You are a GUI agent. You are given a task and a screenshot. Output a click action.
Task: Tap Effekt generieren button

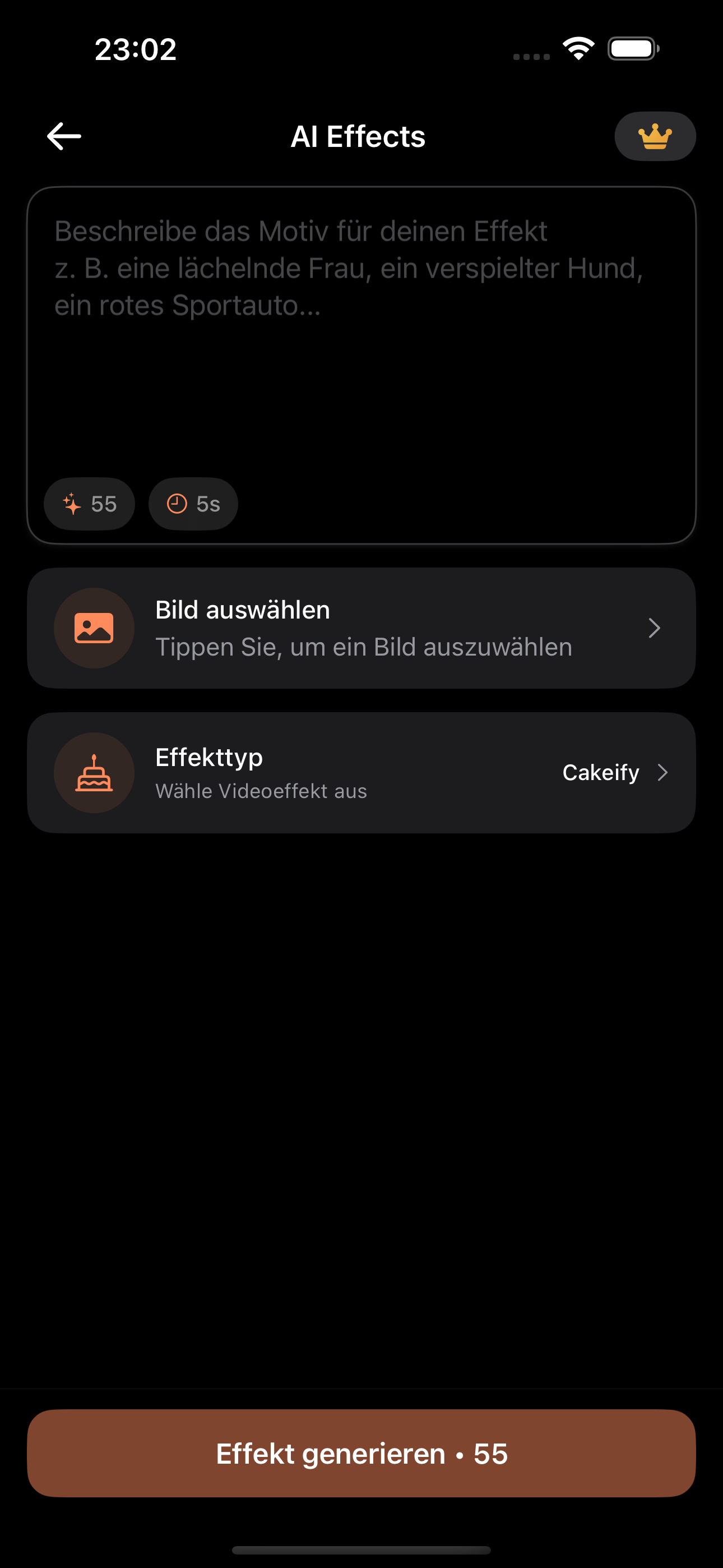tap(361, 1454)
